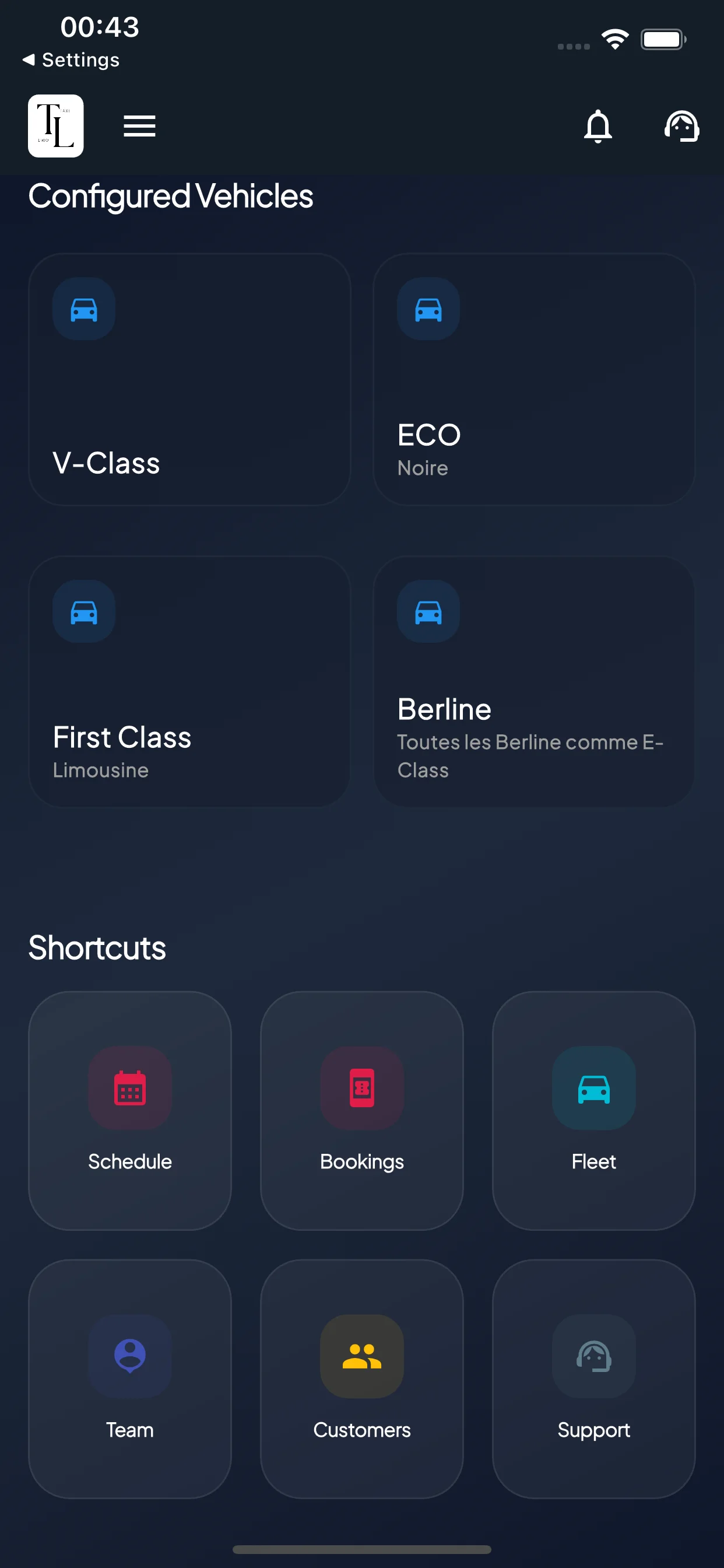The height and width of the screenshot is (1568, 724).
Task: Select the ECO Noire vehicle
Action: click(533, 379)
